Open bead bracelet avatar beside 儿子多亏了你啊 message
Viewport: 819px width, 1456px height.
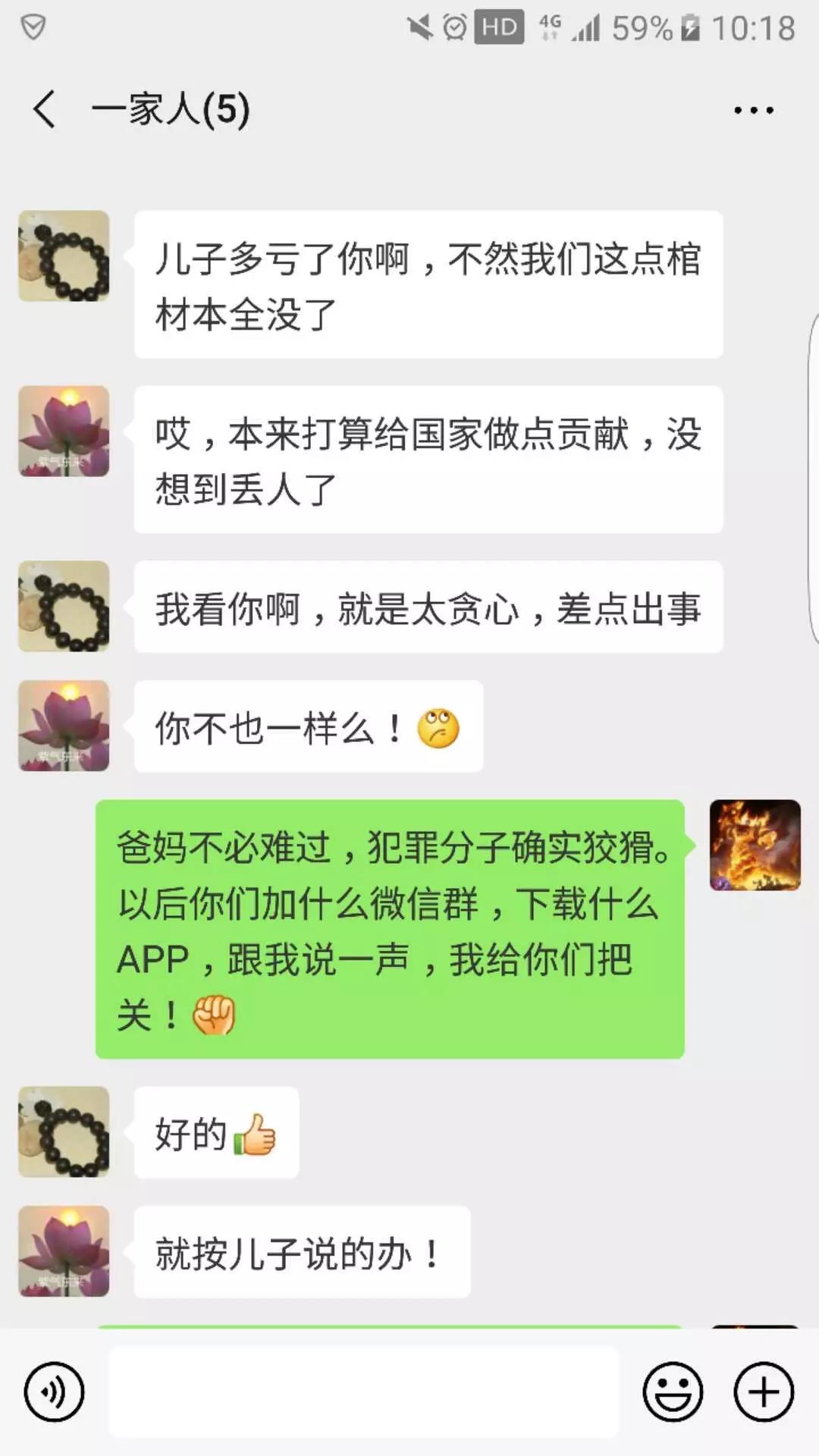tap(64, 256)
